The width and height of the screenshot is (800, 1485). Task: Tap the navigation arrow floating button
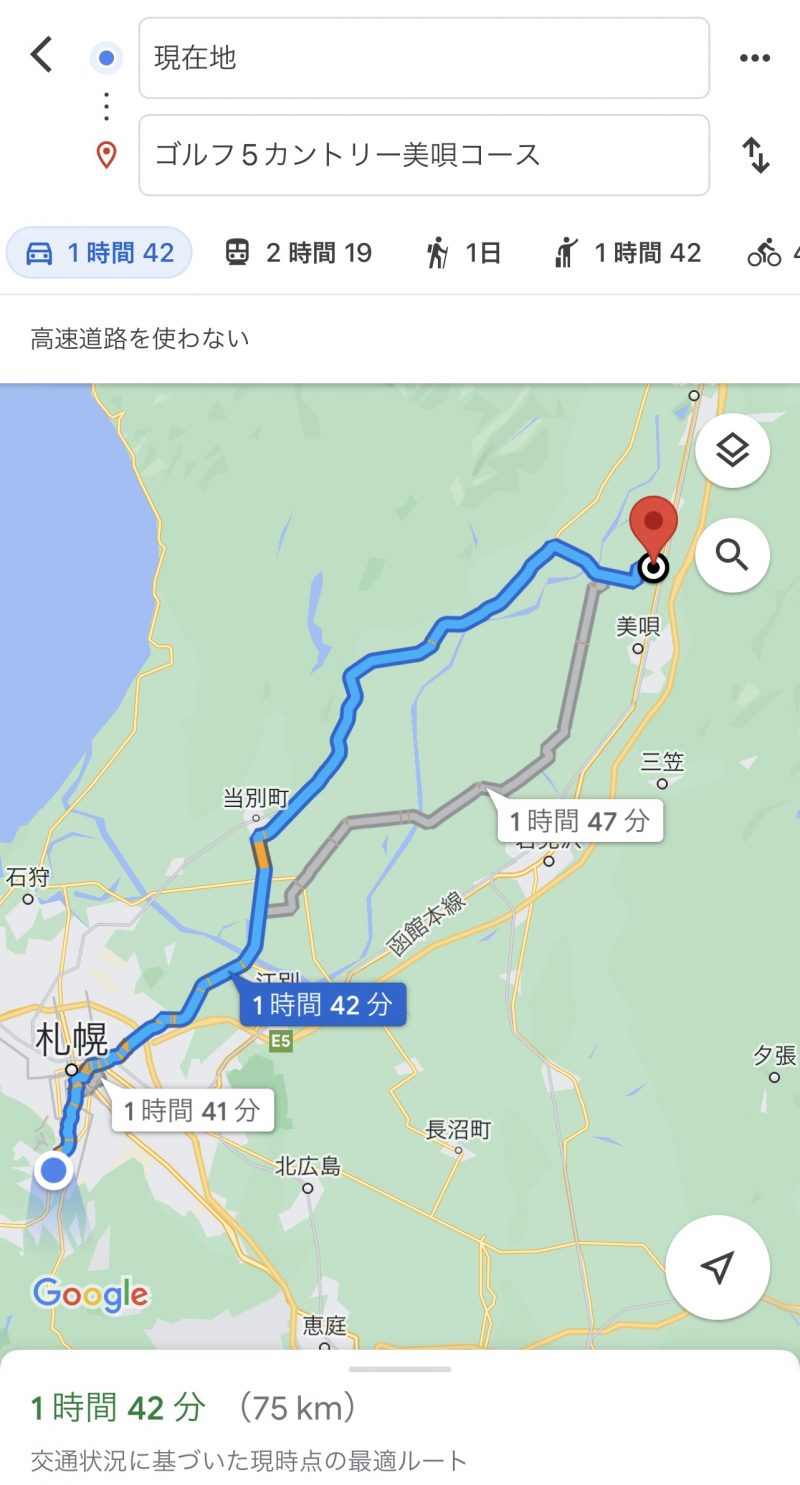[718, 1267]
